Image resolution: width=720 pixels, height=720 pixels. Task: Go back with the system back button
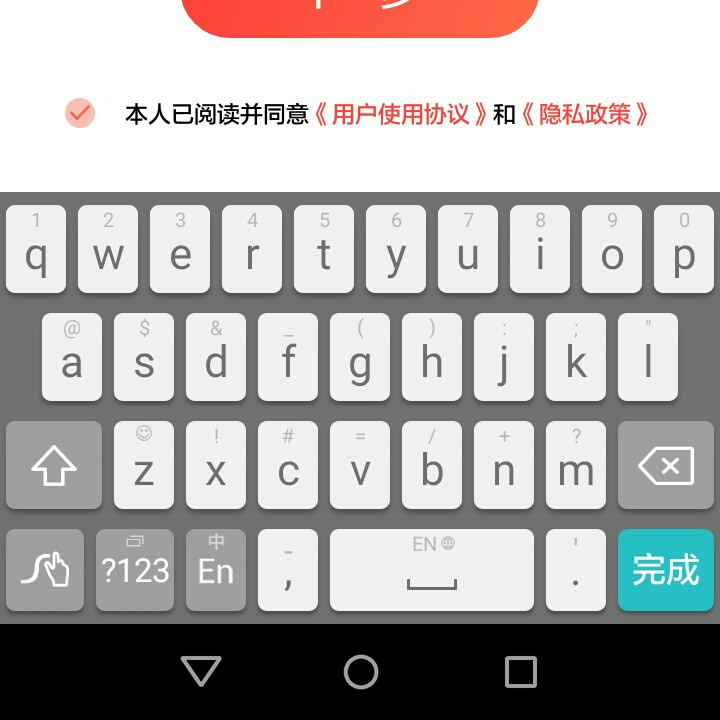pyautogui.click(x=201, y=671)
